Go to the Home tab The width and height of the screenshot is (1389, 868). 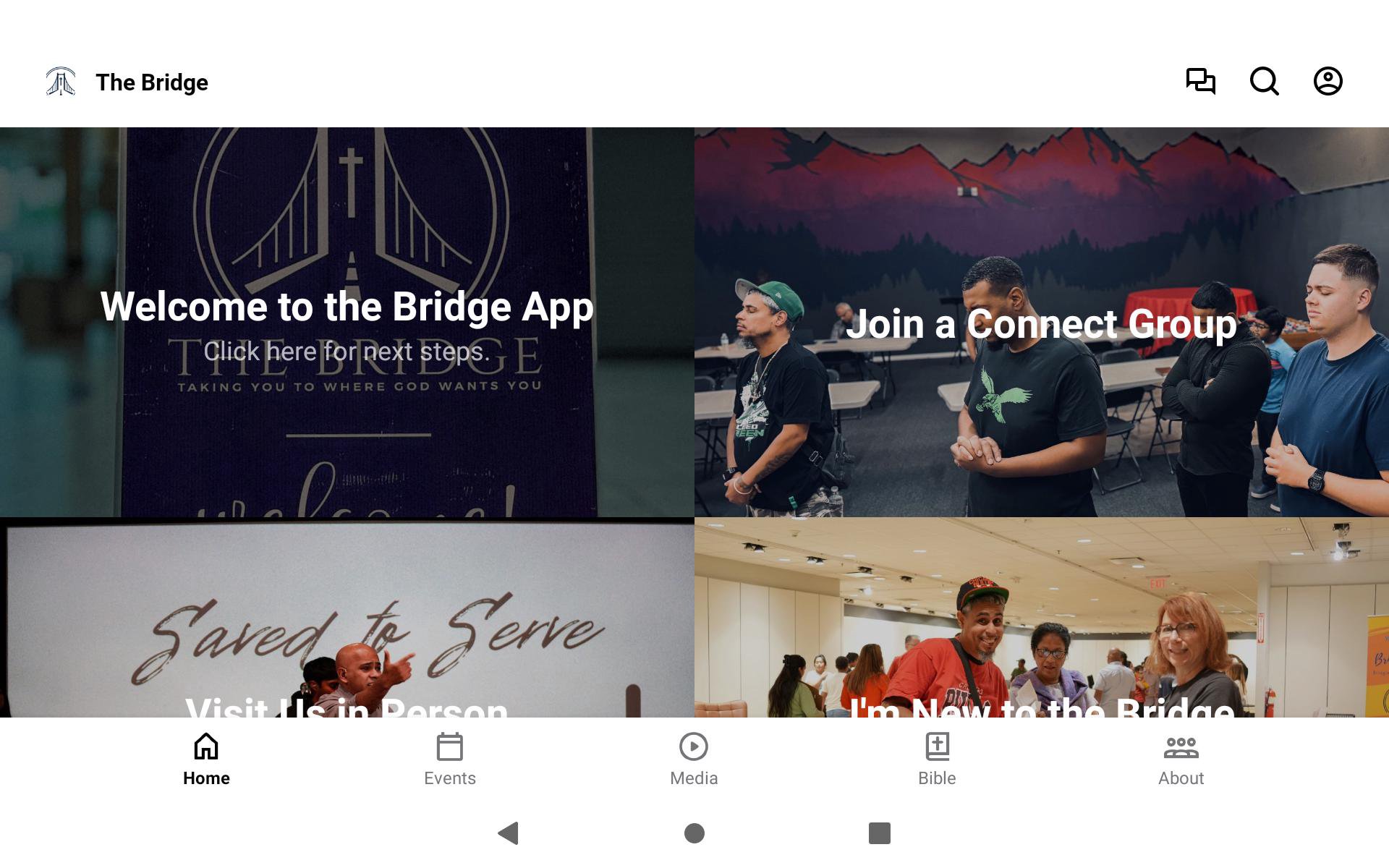pos(206,759)
